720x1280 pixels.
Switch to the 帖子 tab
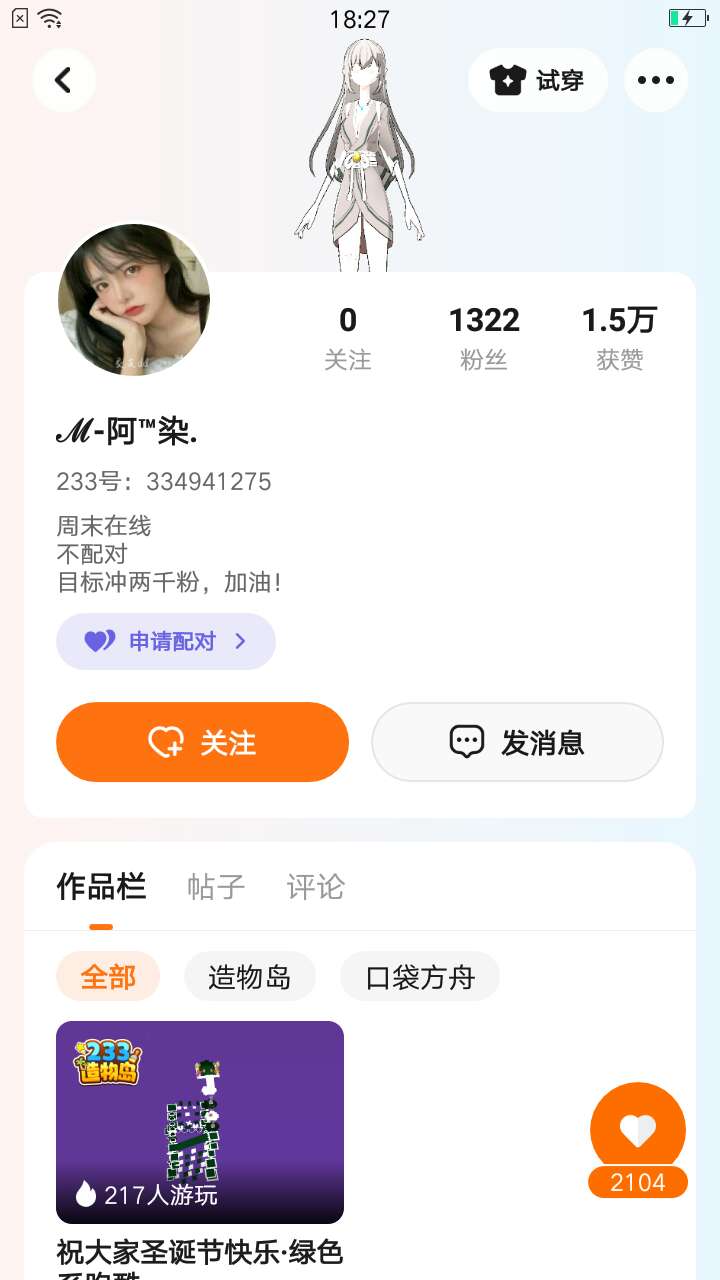coord(216,887)
